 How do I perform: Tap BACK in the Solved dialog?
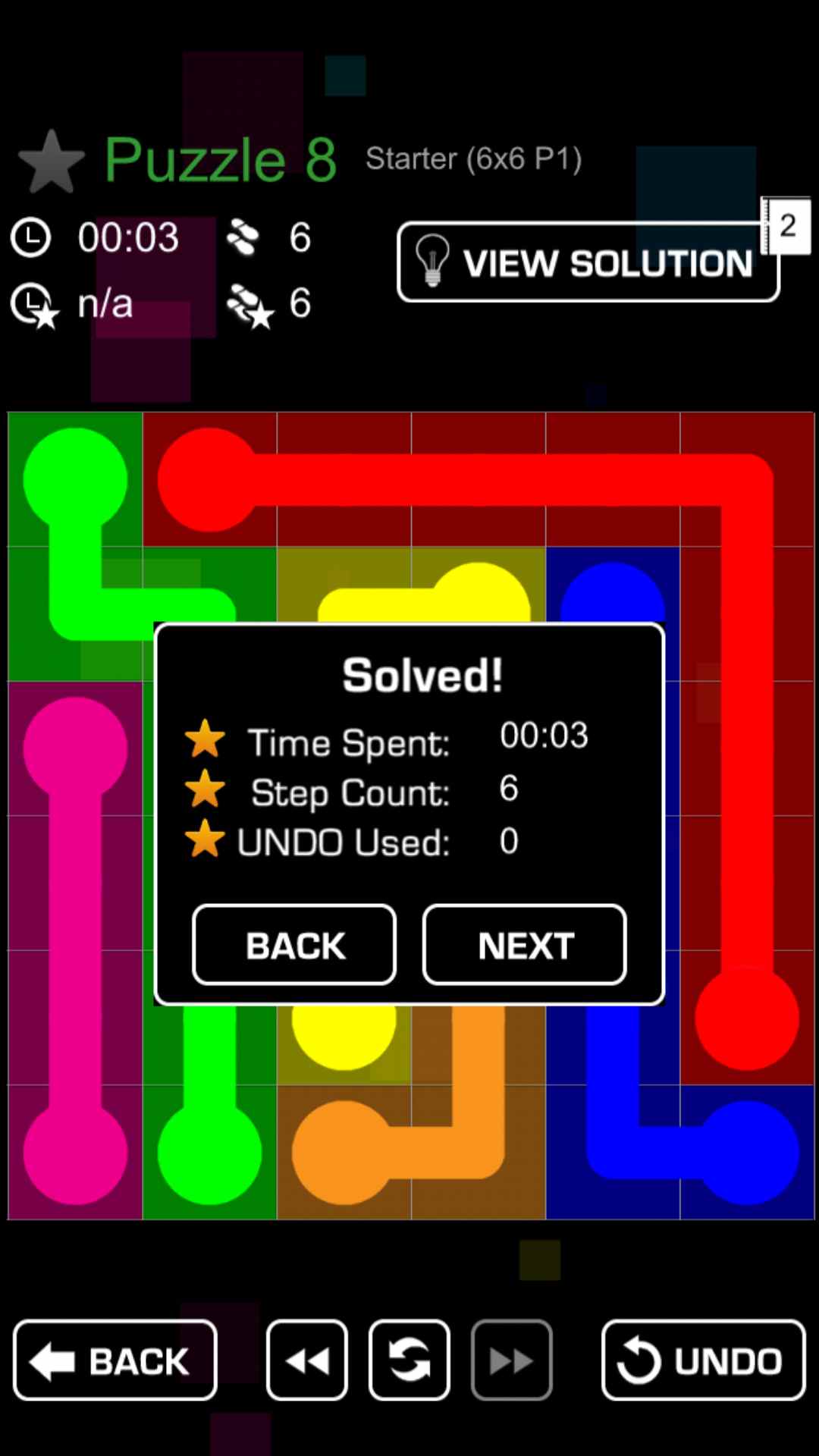pos(294,945)
